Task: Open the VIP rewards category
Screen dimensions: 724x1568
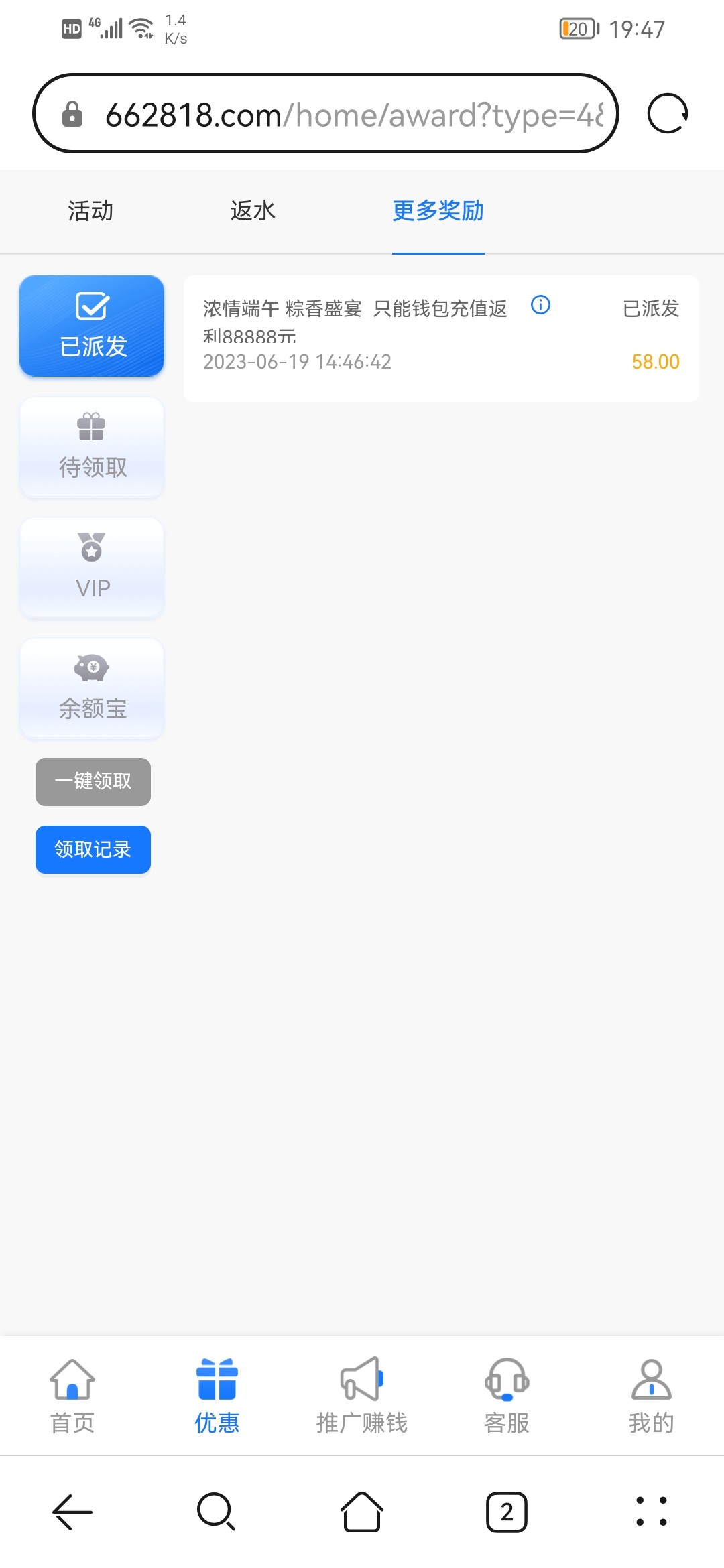Action: pos(92,568)
